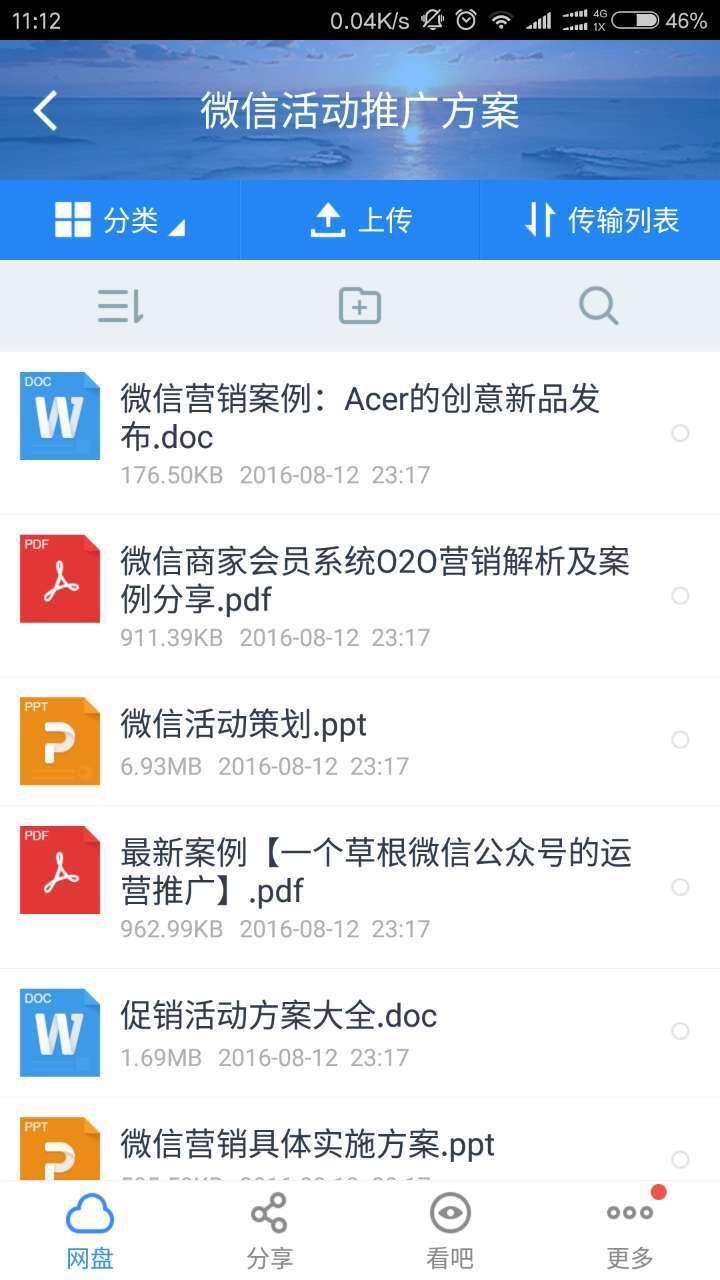Open the 更多 tab
This screenshot has height=1280, width=720.
630,1231
